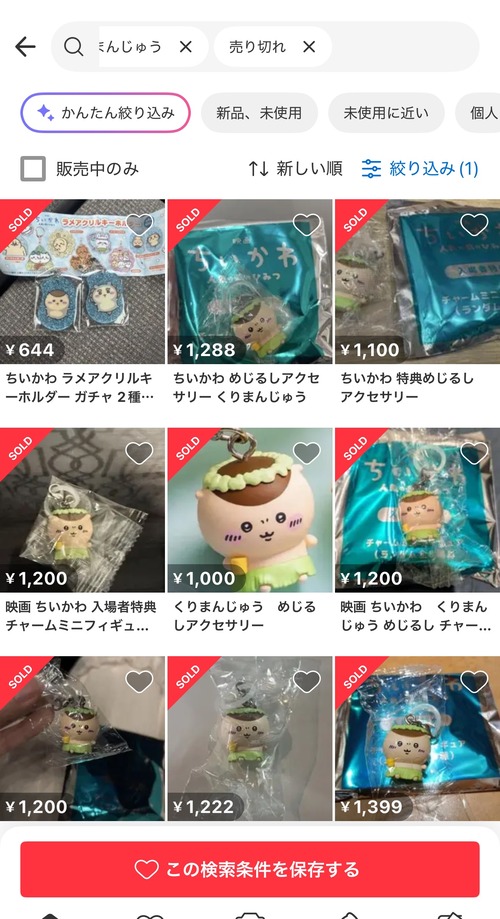Image resolution: width=500 pixels, height=919 pixels.
Task: Go back with the arrow icon
Action: coord(25,47)
